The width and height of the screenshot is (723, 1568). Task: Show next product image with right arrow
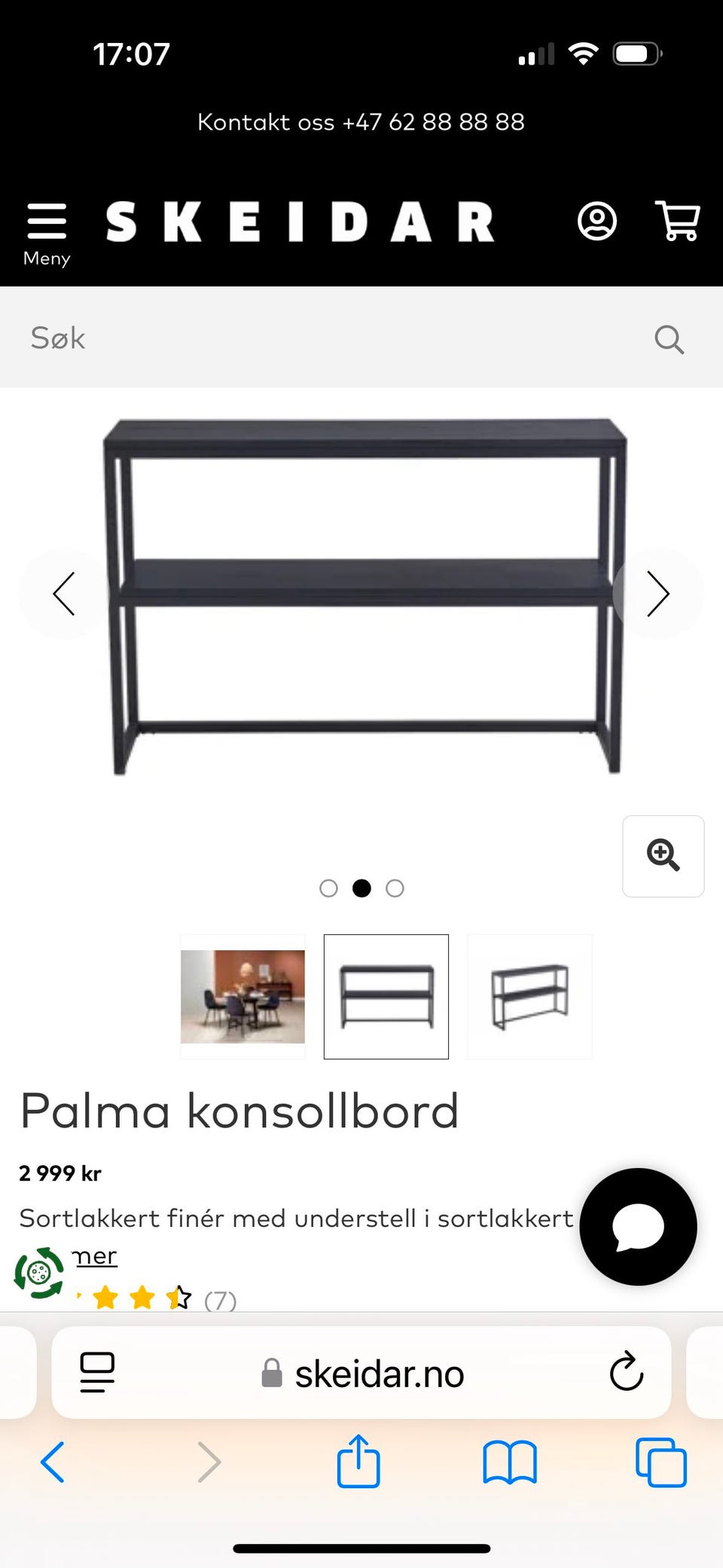click(x=658, y=594)
